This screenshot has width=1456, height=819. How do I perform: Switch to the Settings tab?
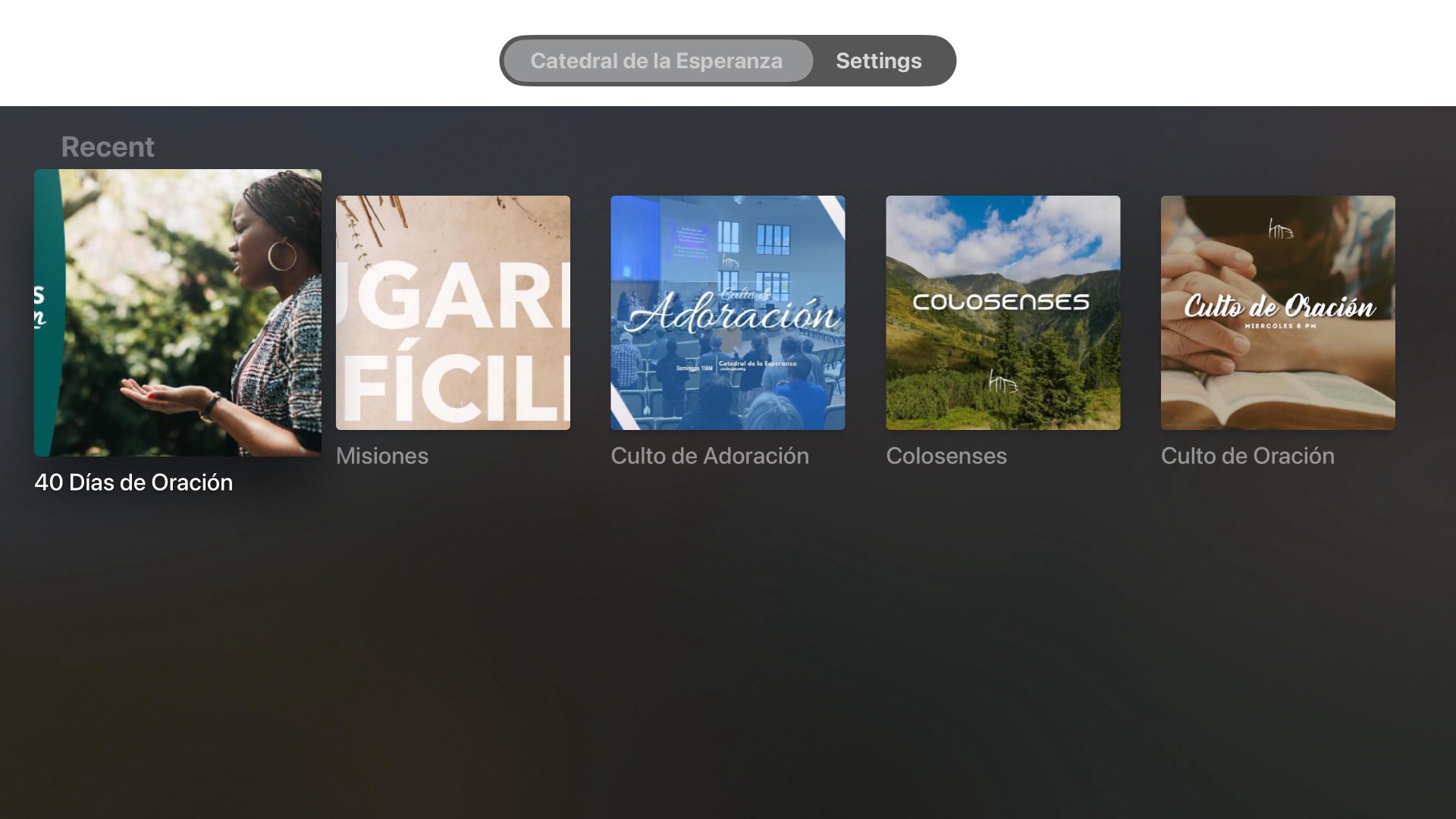[x=878, y=61]
